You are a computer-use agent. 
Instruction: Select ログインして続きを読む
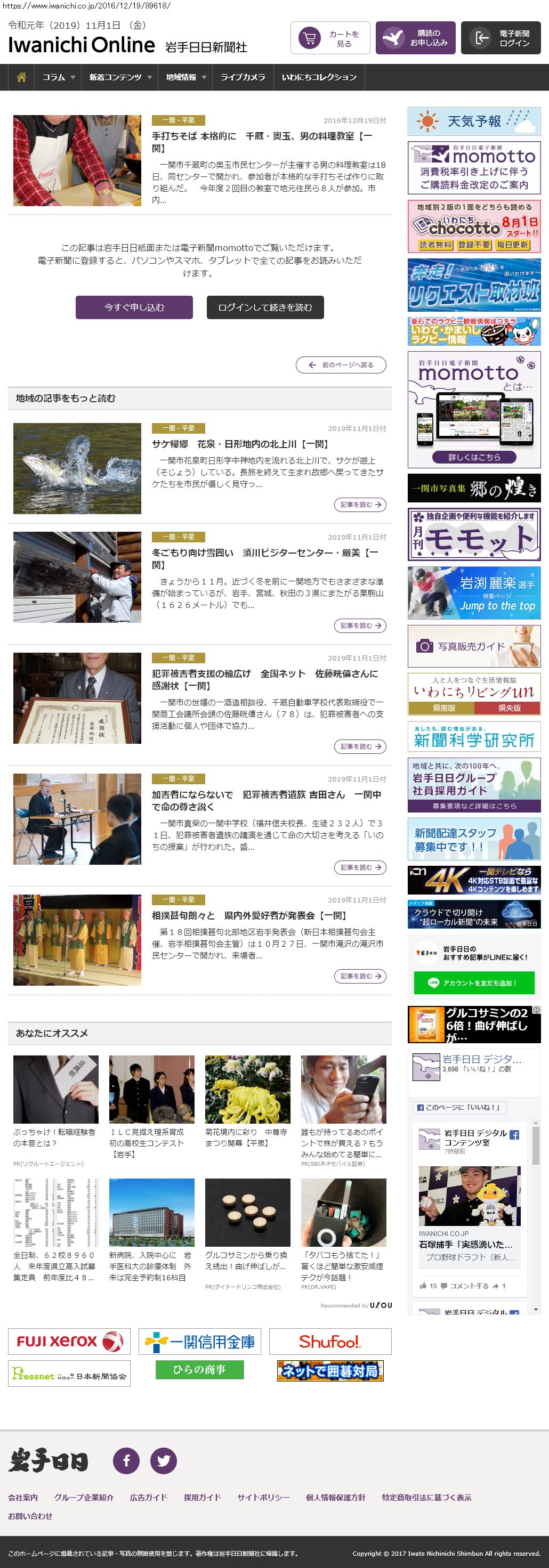265,307
